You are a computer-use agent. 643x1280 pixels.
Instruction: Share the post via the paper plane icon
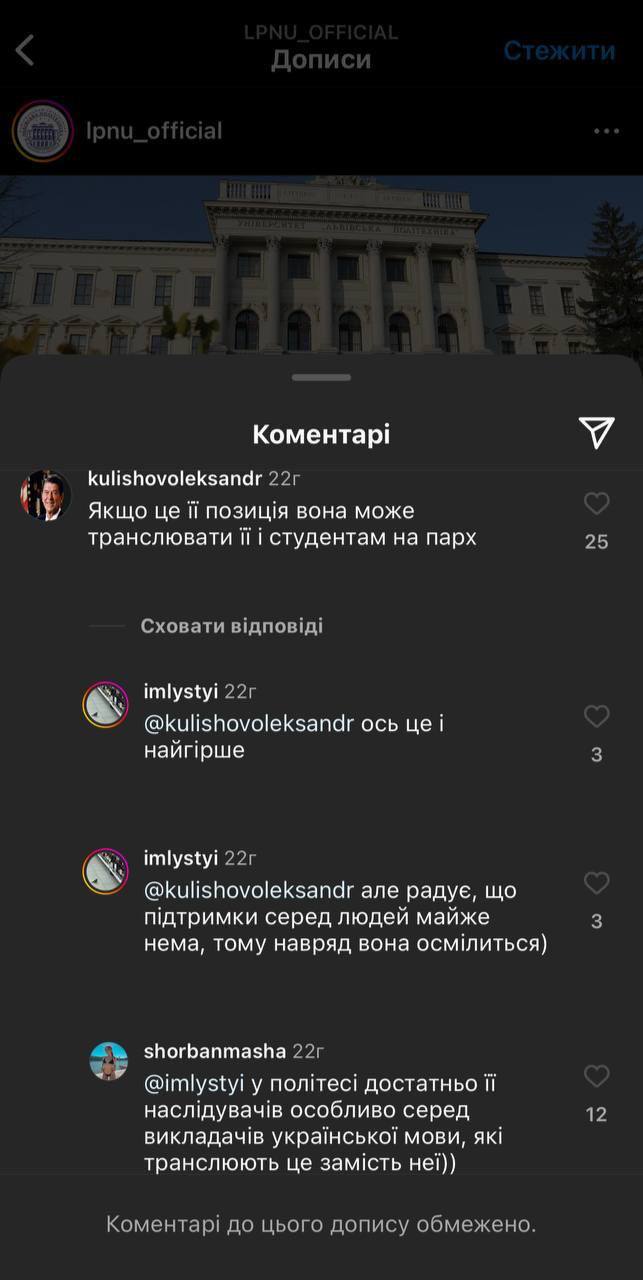596,432
